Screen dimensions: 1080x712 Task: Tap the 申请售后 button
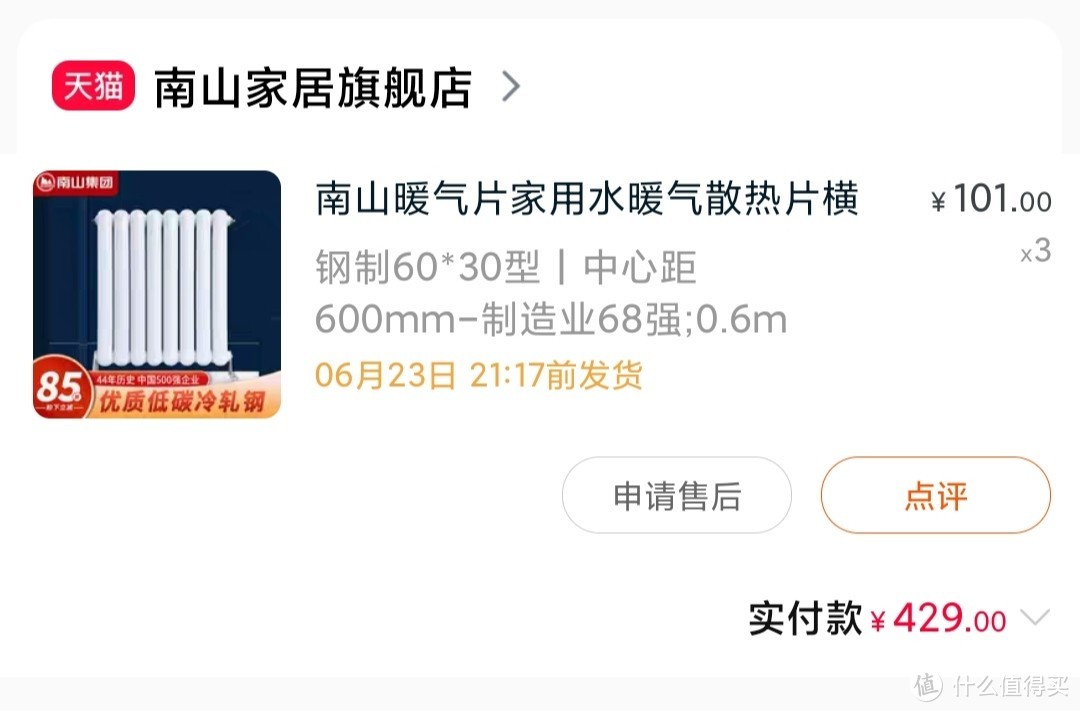(676, 496)
